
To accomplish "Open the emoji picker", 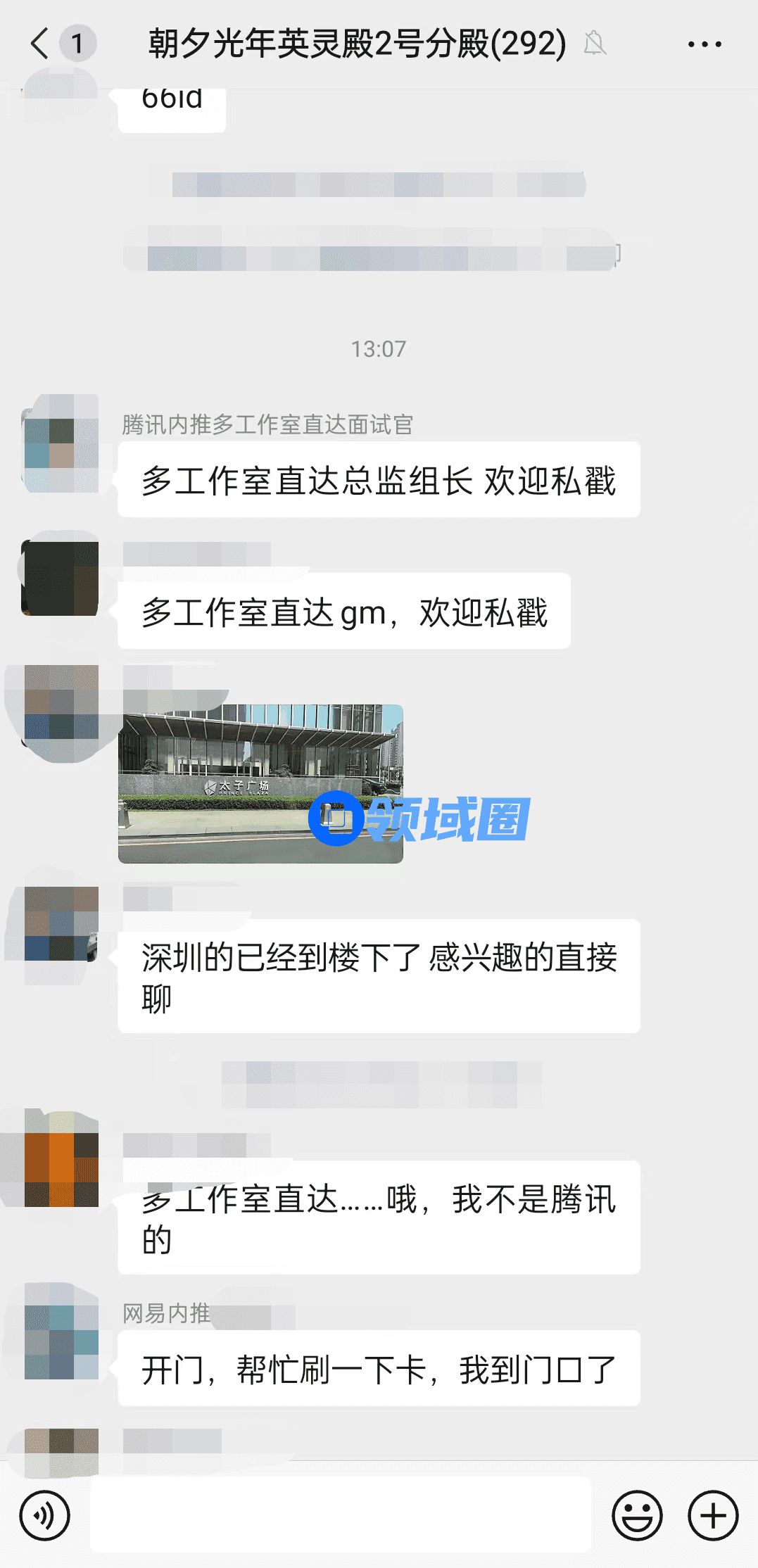I will pos(637,1515).
